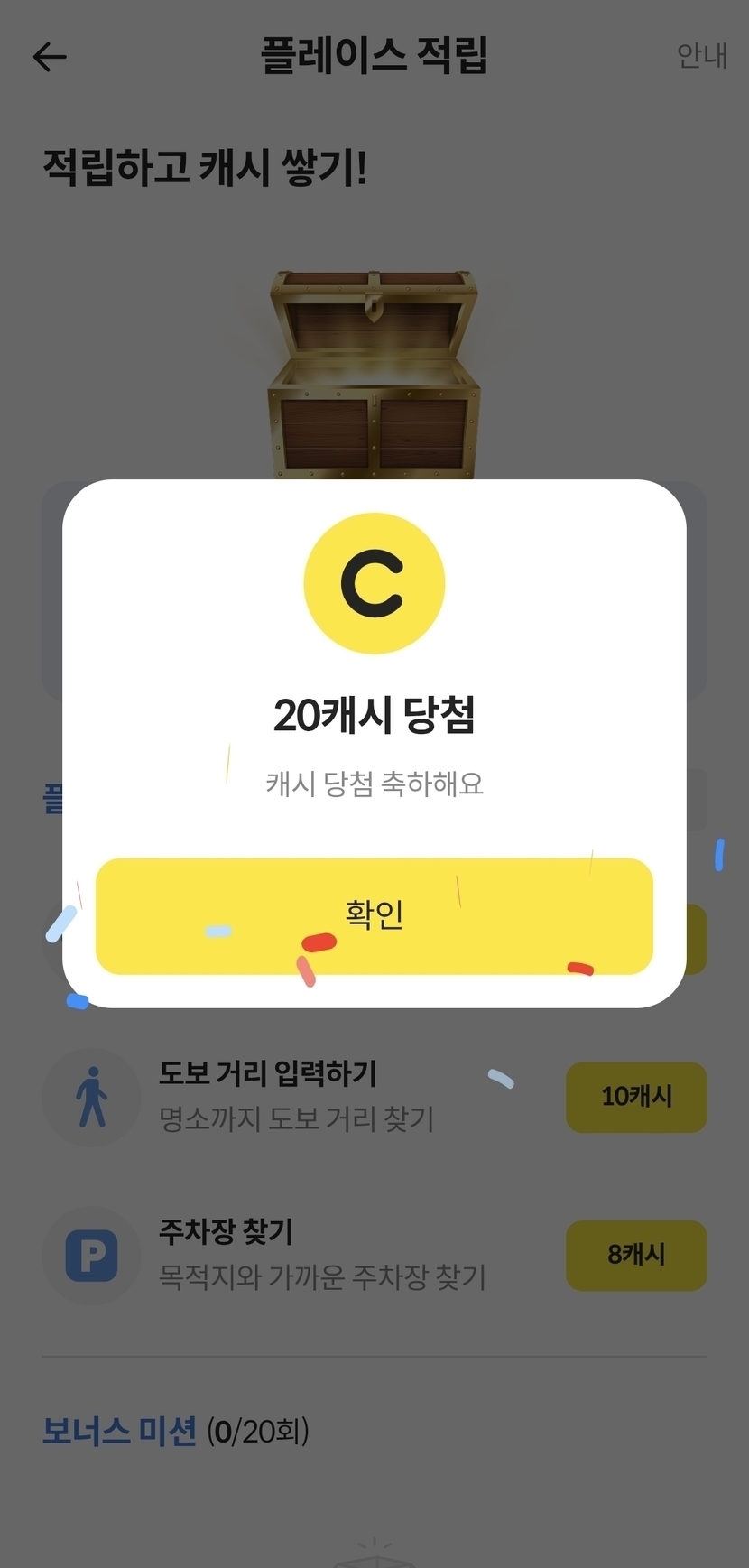This screenshot has width=749, height=1568.
Task: Open the 안내 guide link
Action: click(x=701, y=56)
